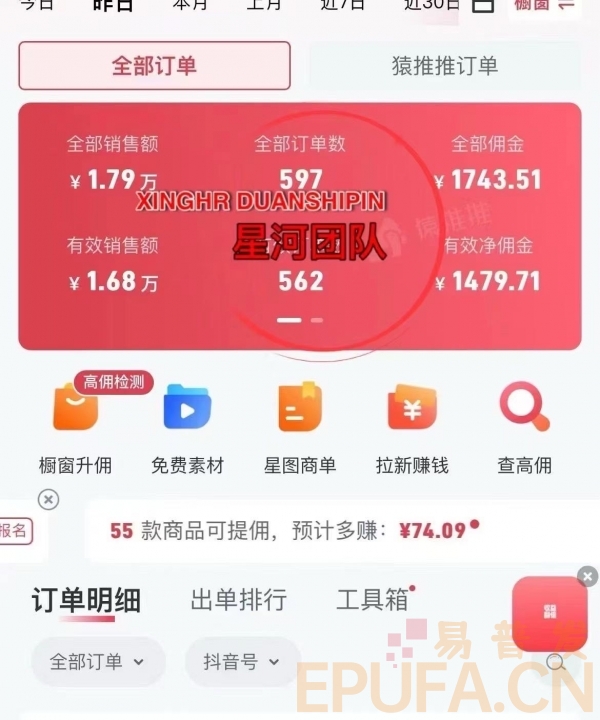Expand the 抖音号 filter dropdown

241,661
